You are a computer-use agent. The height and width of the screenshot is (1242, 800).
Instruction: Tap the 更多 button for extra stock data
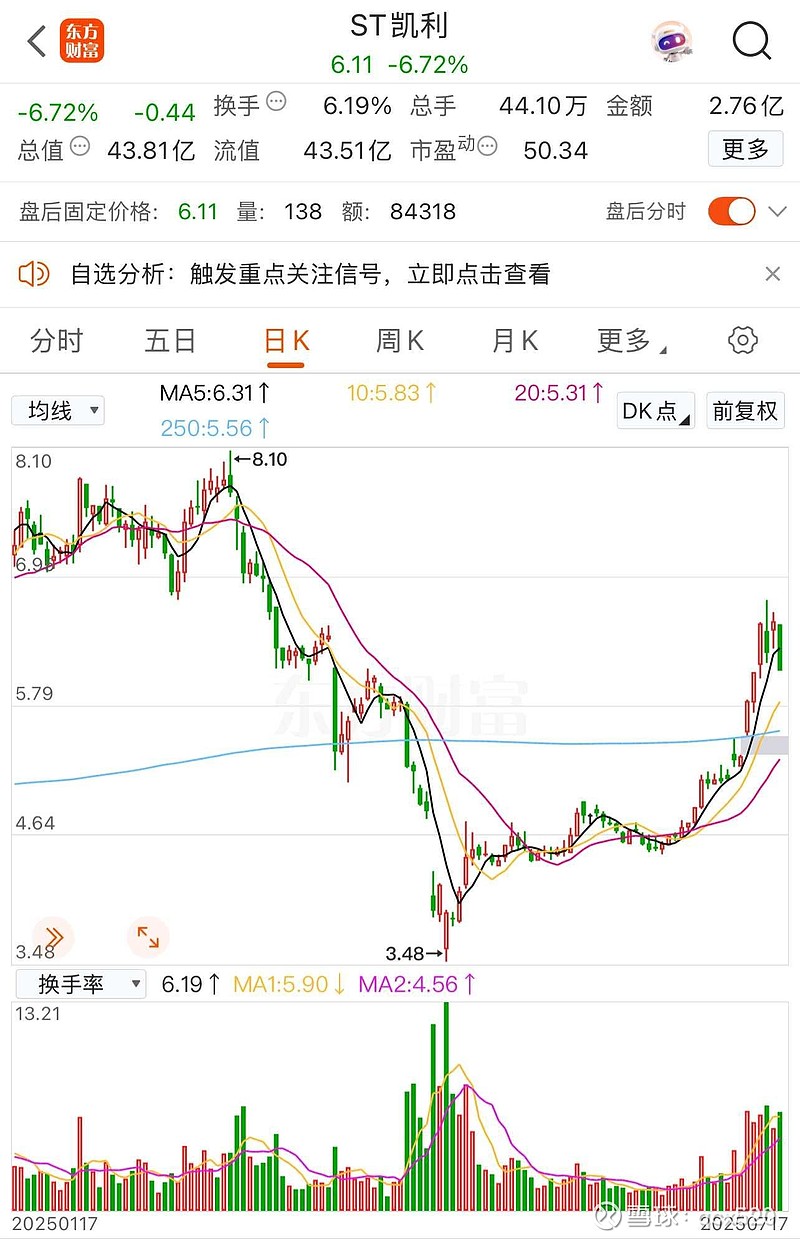click(744, 149)
